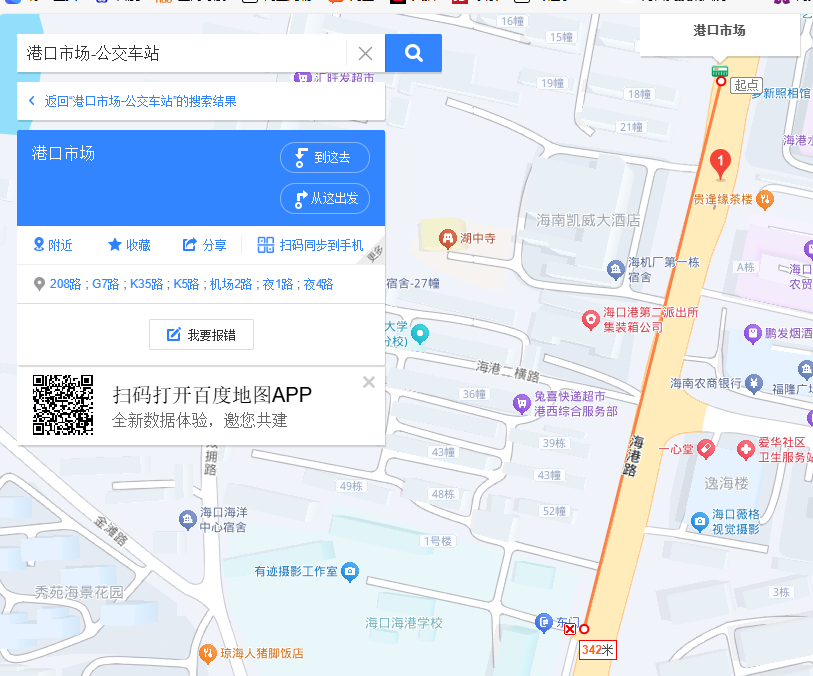Open 附近 nearby search
Image resolution: width=813 pixels, height=676 pixels.
[x=52, y=245]
